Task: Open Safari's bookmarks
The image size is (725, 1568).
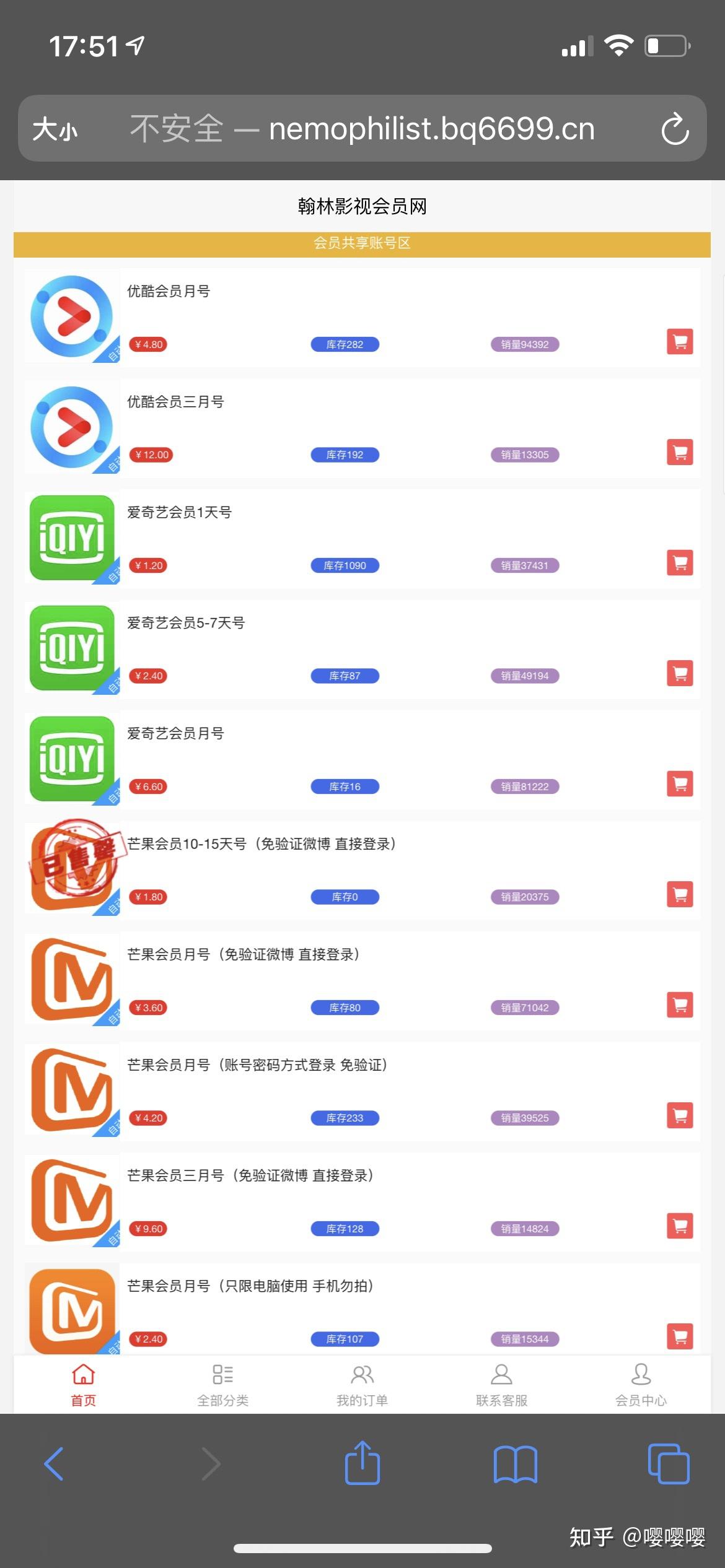Action: (x=516, y=1464)
